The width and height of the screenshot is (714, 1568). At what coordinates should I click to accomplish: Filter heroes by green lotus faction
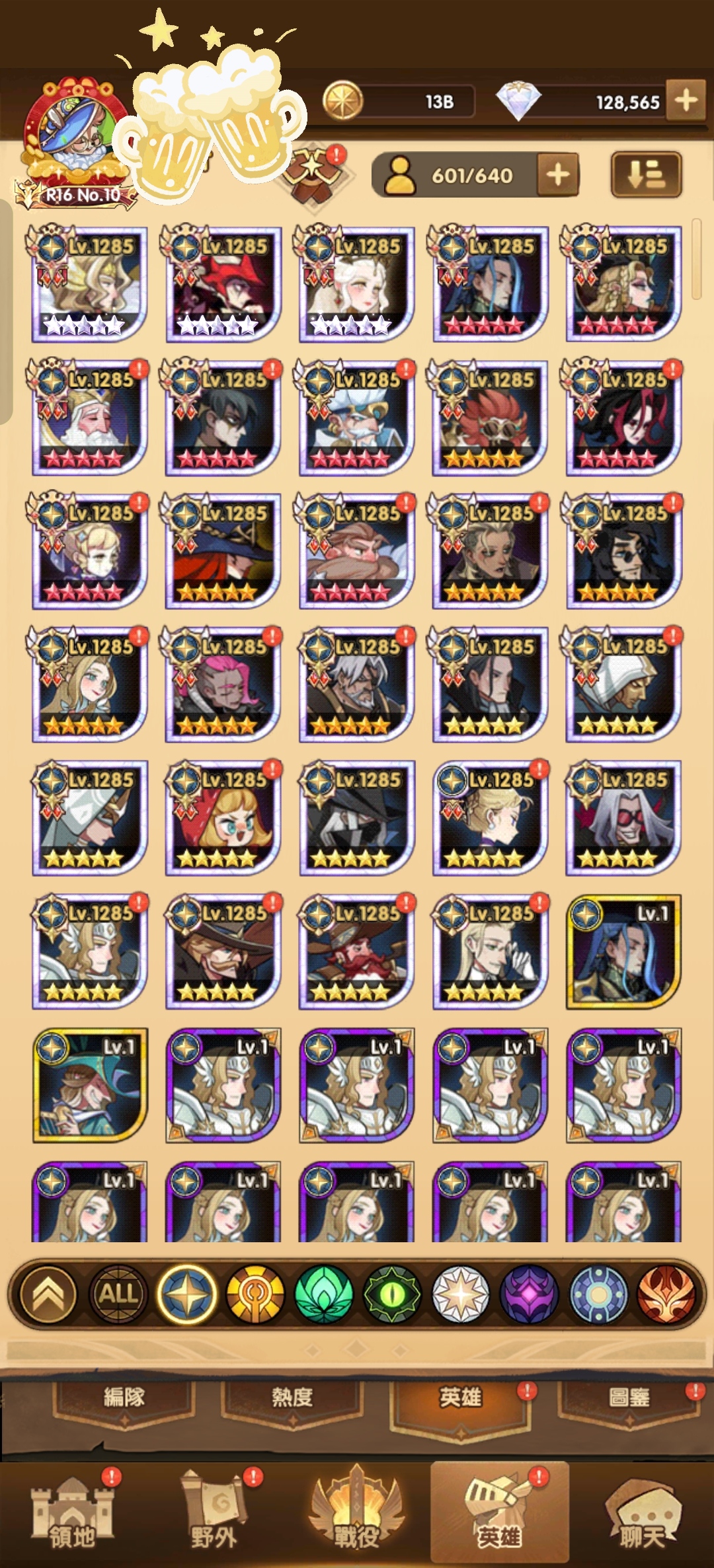click(x=323, y=1294)
